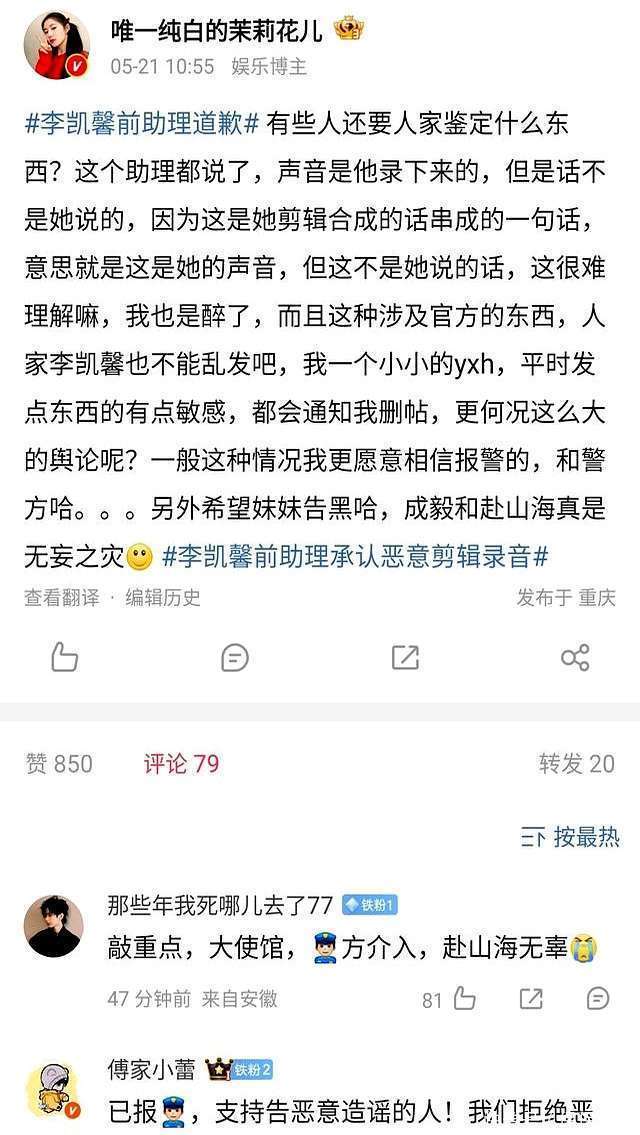The width and height of the screenshot is (640, 1135).
Task: Like 那些年我死哪儿去了77's comment
Action: [x=463, y=998]
